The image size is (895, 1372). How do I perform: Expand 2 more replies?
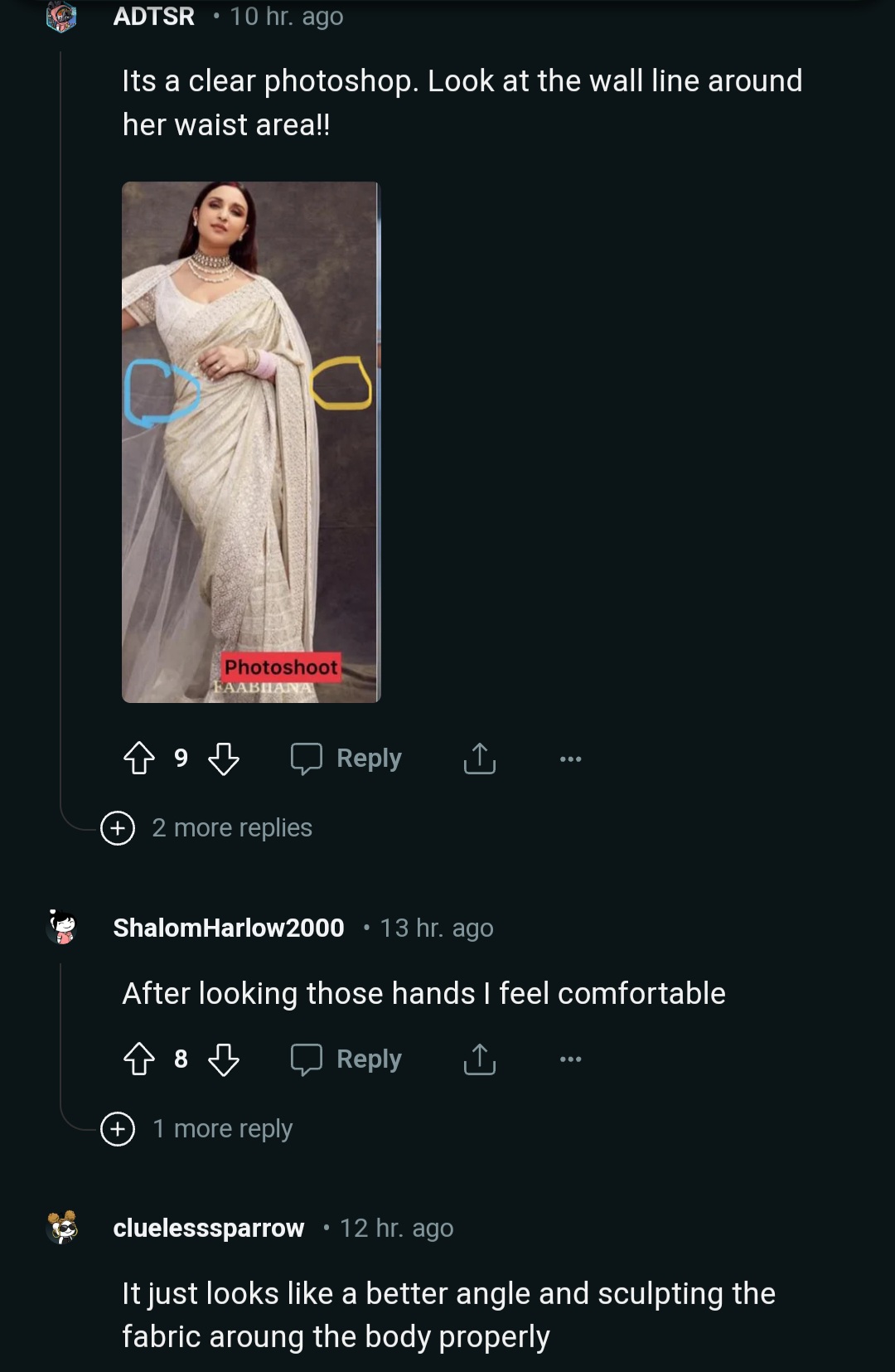pyautogui.click(x=207, y=827)
